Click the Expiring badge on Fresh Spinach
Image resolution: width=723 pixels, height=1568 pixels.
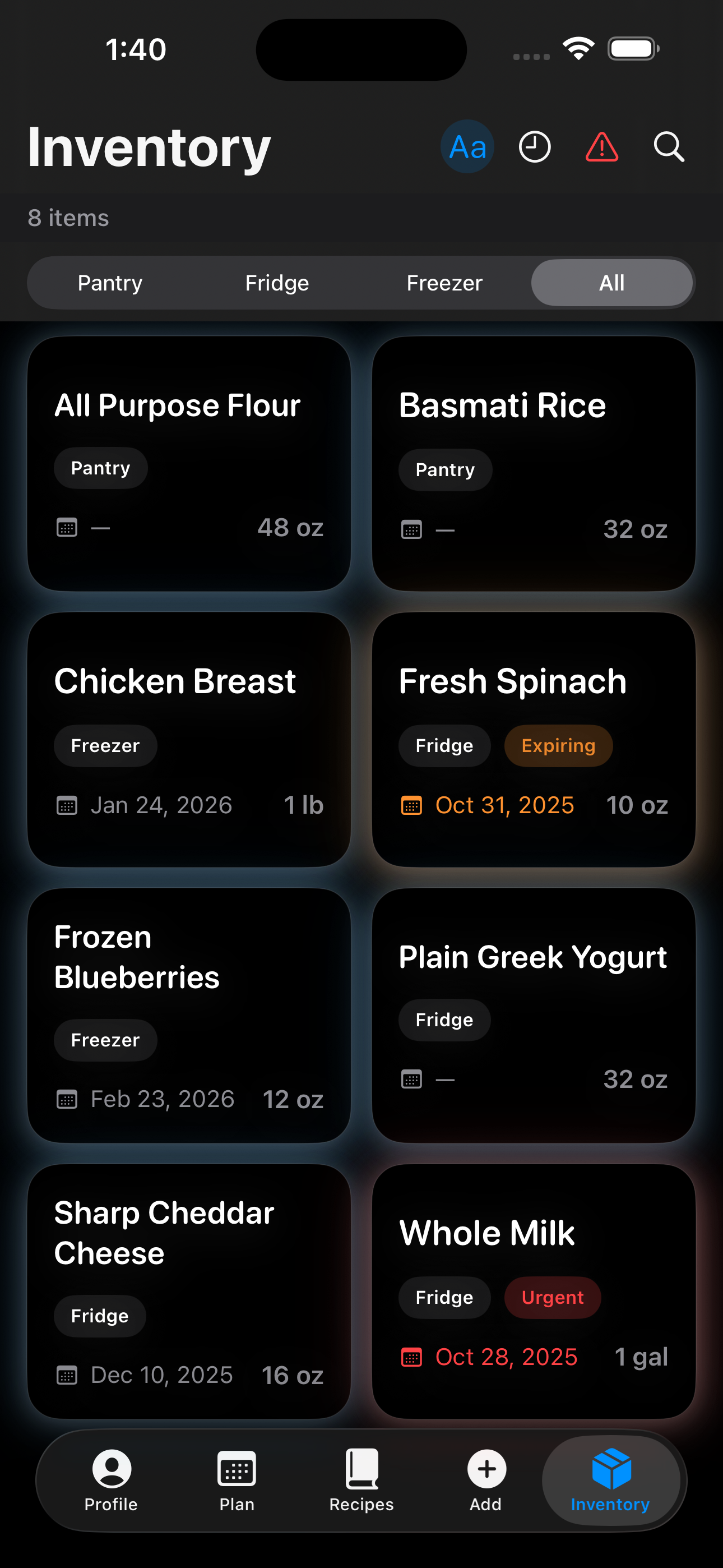coord(558,745)
